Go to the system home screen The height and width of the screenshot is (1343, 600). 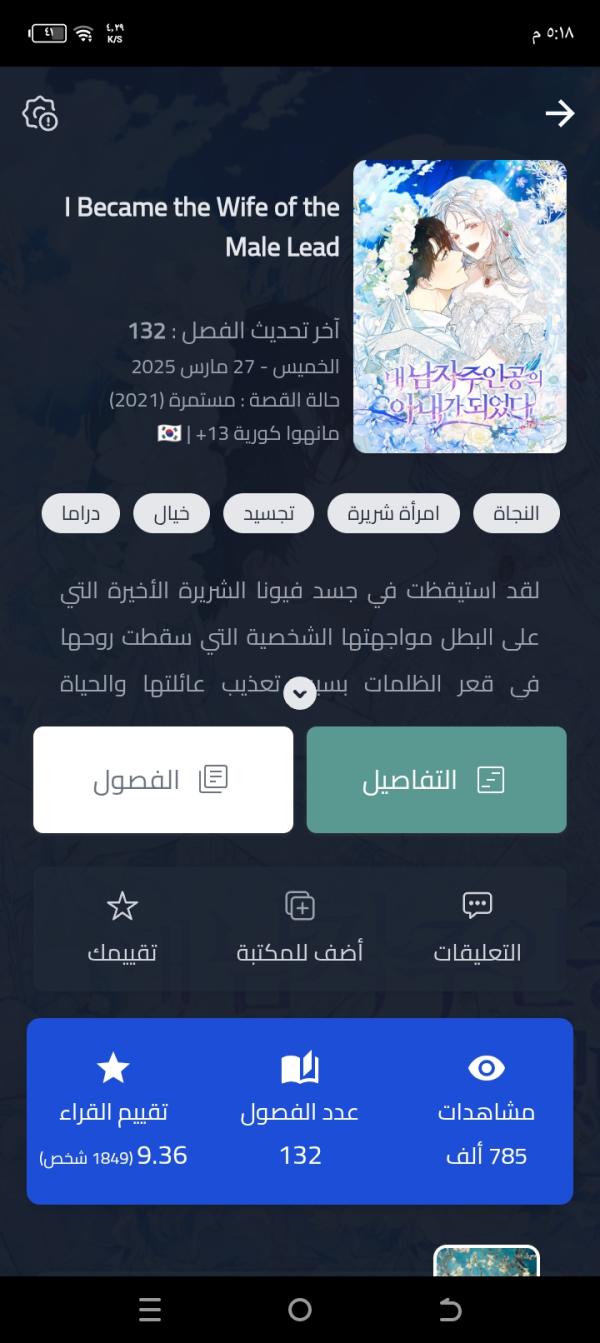300,1309
